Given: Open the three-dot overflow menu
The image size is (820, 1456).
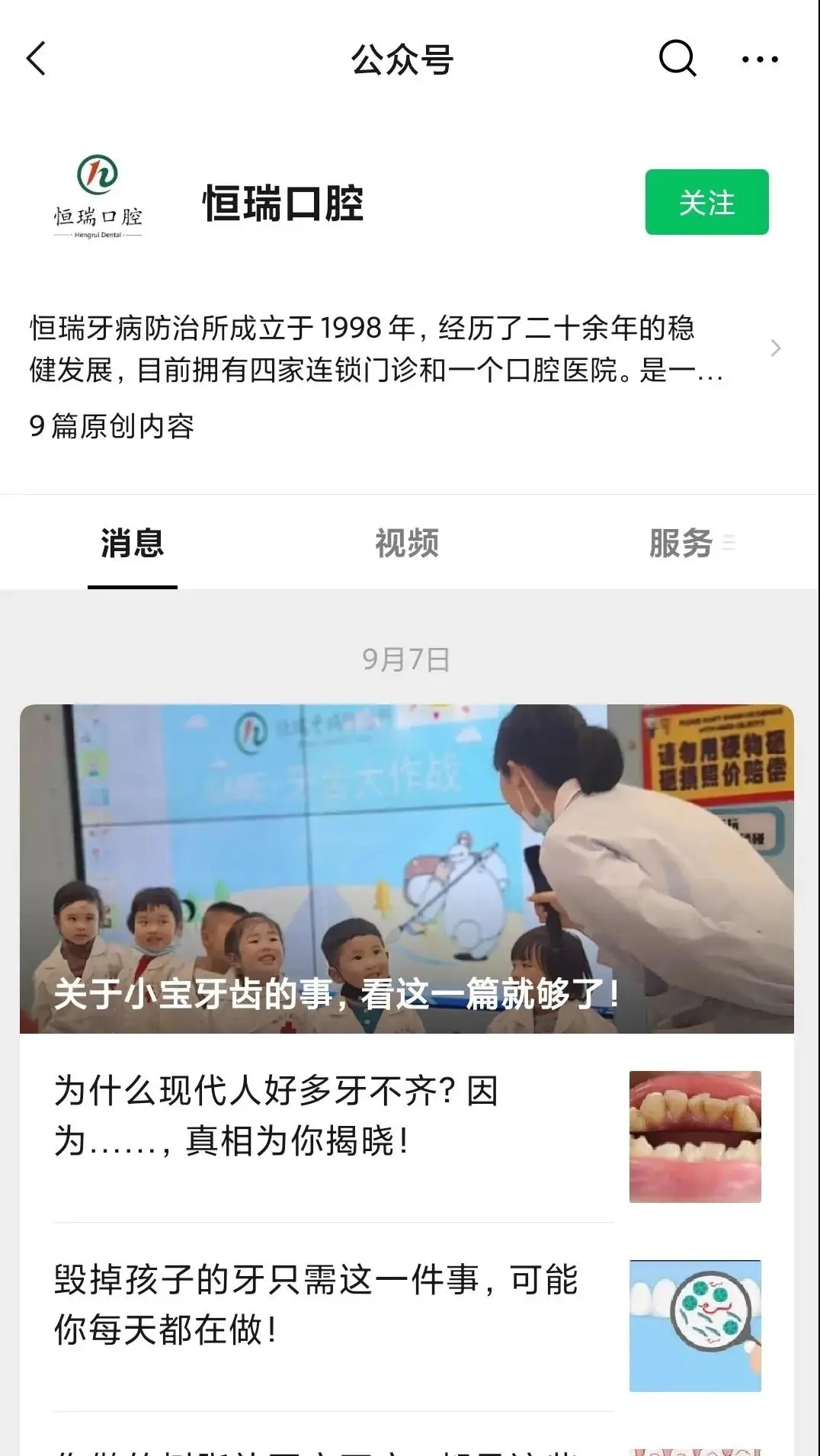Looking at the screenshot, I should 759,59.
